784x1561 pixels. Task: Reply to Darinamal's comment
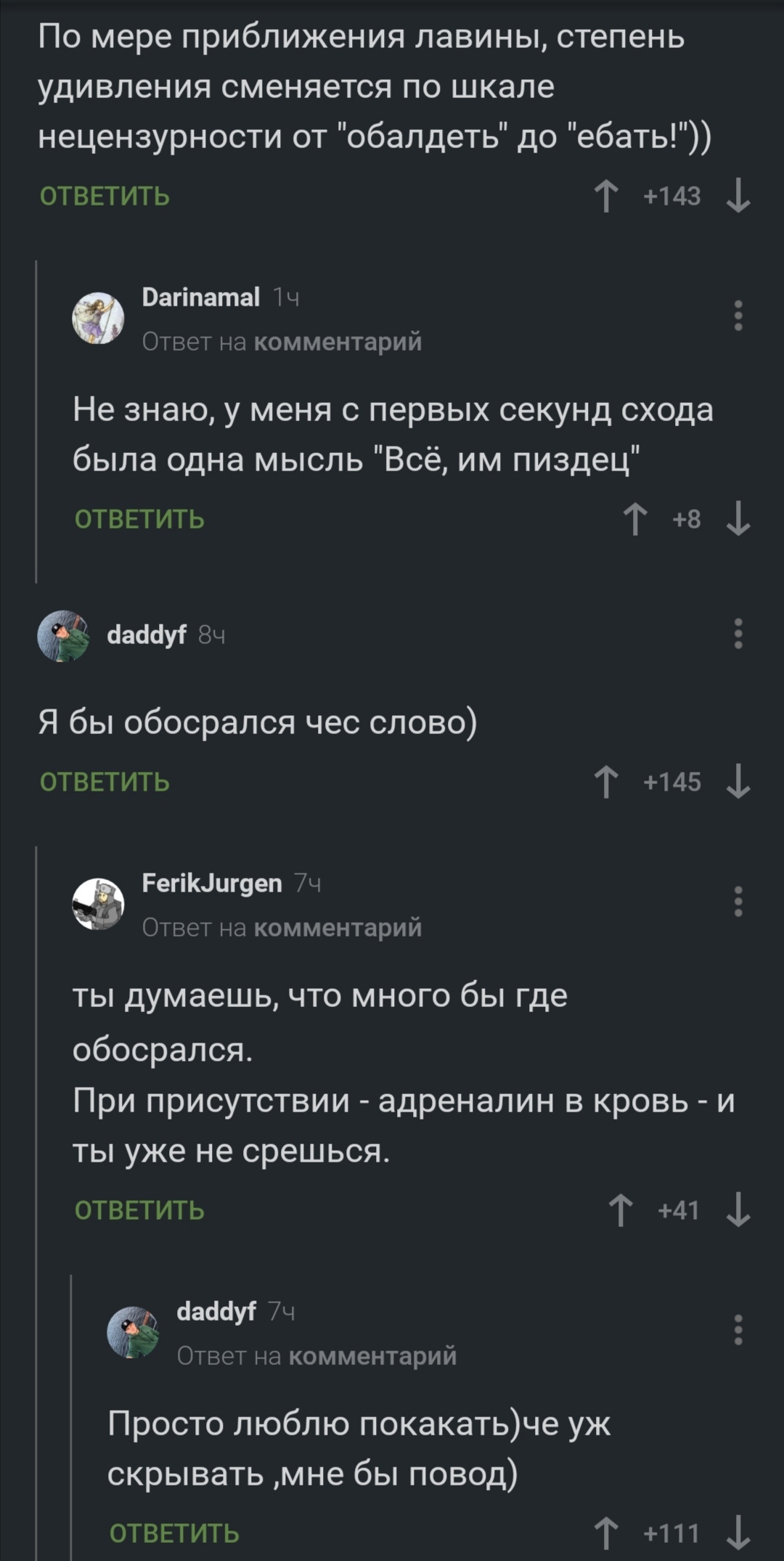coord(139,519)
